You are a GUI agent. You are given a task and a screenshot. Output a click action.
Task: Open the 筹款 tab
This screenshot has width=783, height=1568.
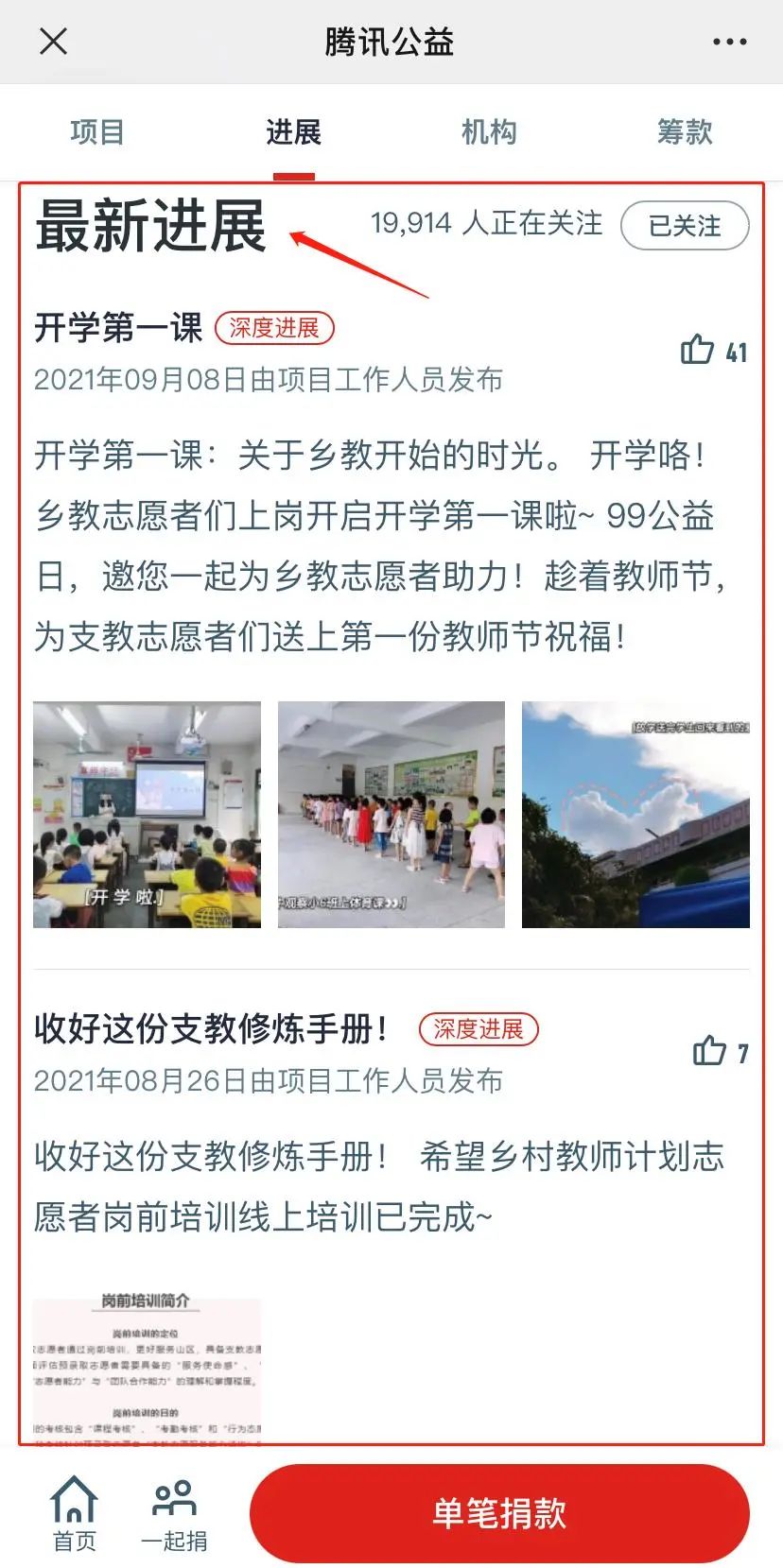coord(685,132)
